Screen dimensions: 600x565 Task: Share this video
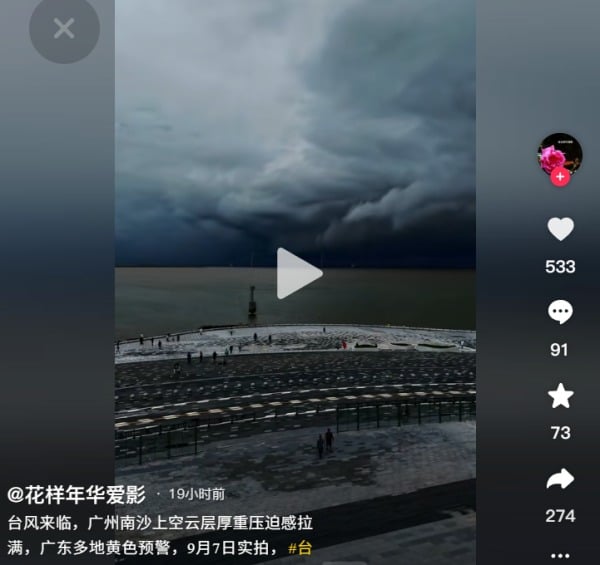coord(560,480)
